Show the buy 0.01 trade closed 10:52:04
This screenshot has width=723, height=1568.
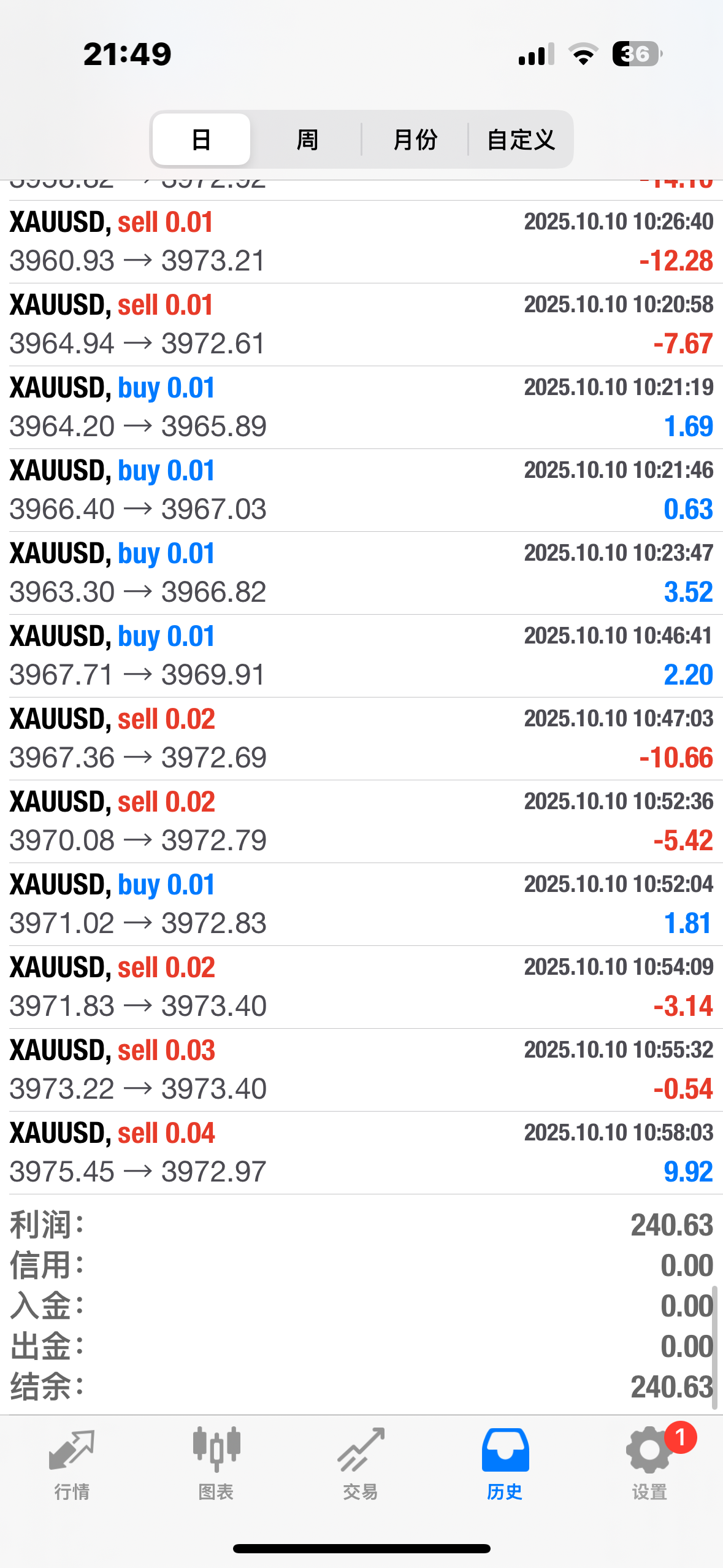coord(361,904)
